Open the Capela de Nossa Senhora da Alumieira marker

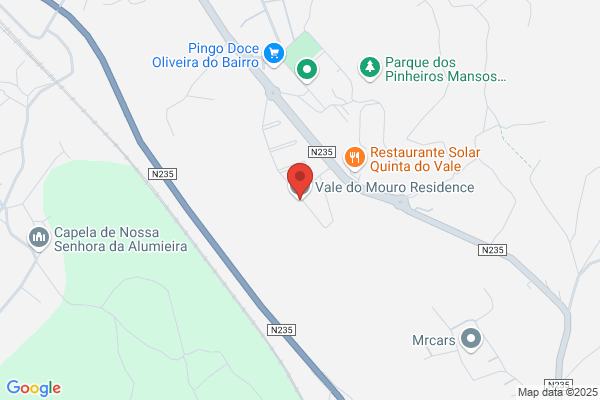point(39,238)
